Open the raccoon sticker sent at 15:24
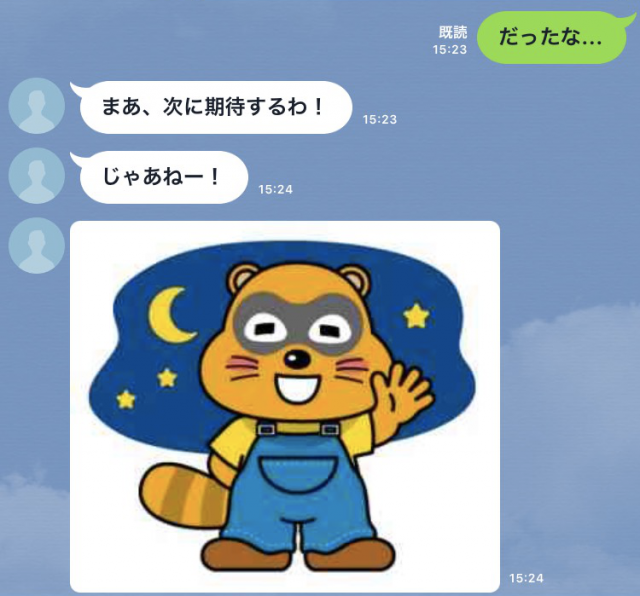 [x=285, y=405]
